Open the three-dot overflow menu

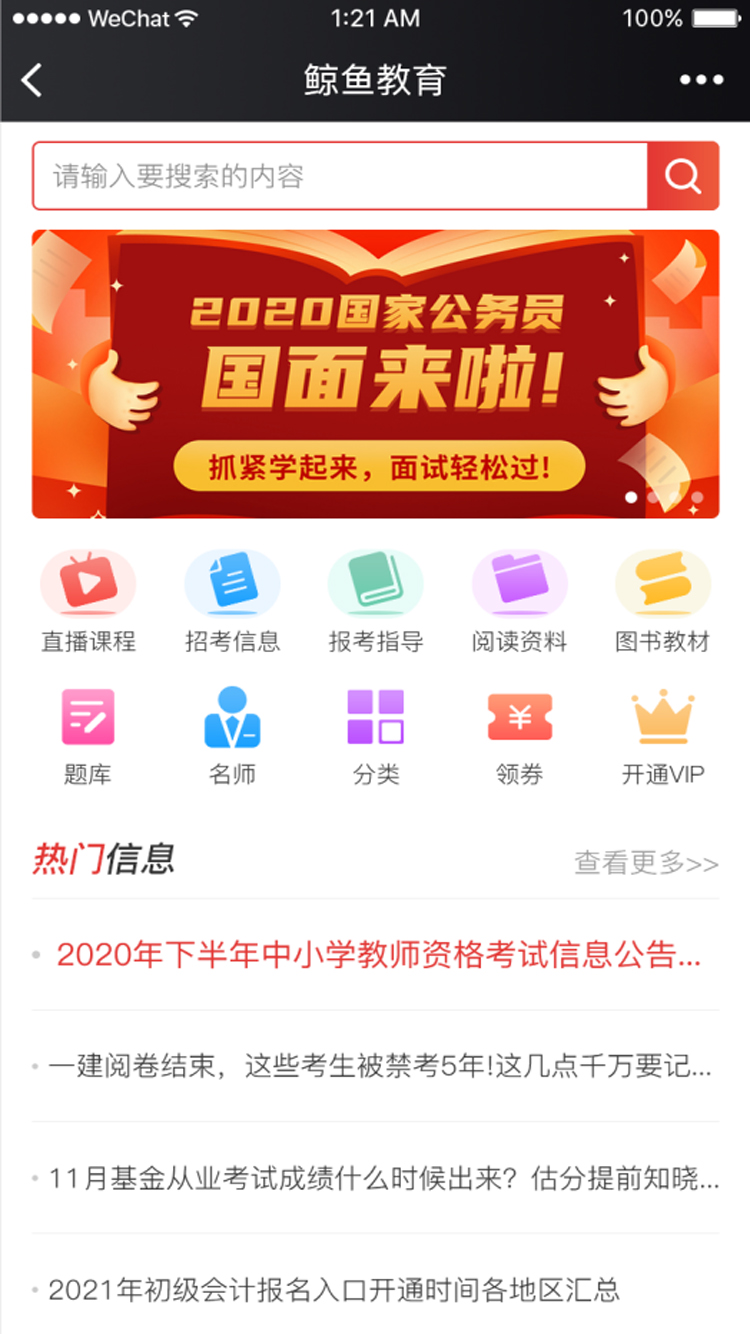pyautogui.click(x=700, y=80)
